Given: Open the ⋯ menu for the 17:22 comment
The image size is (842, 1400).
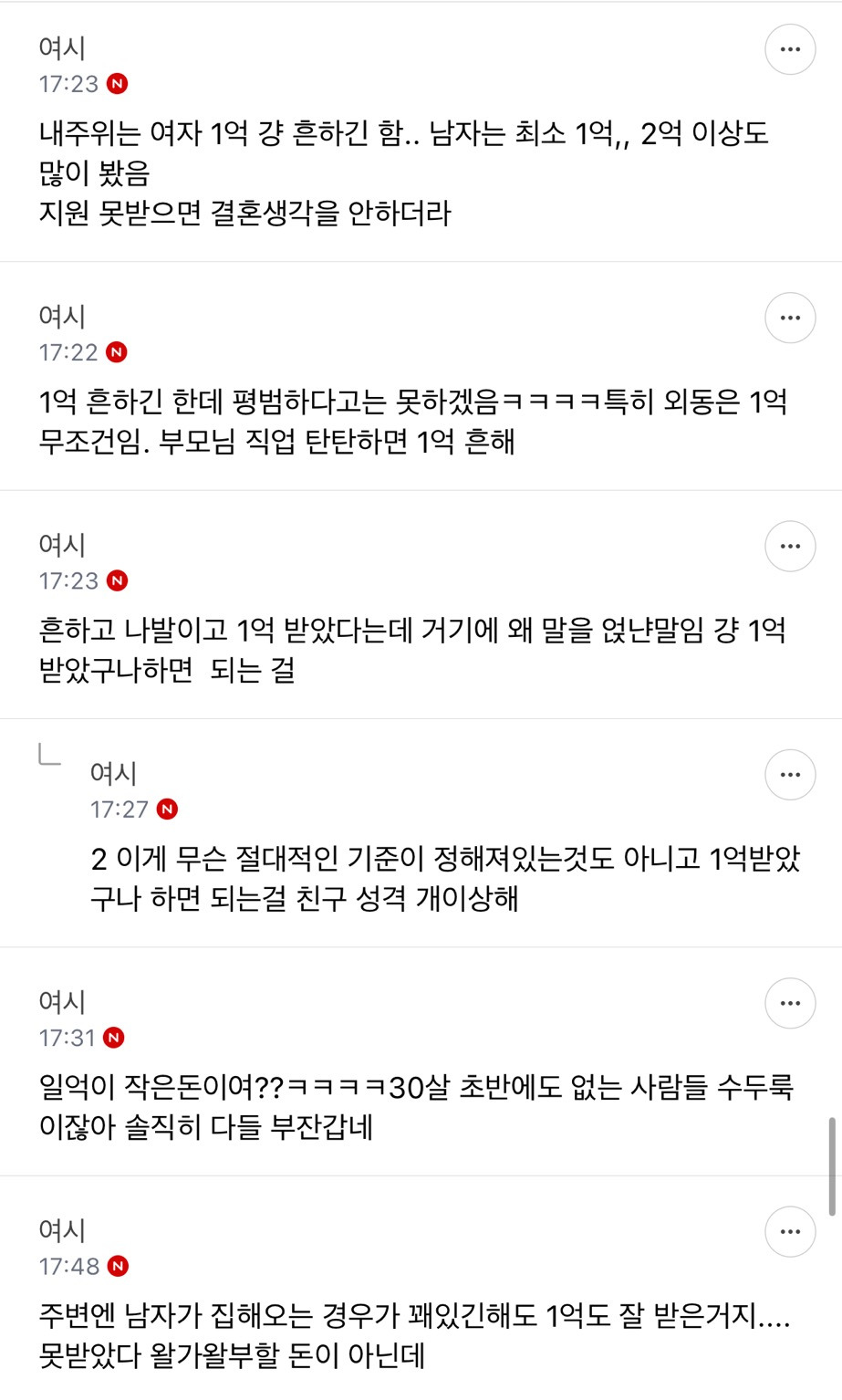Looking at the screenshot, I should pos(788,317).
